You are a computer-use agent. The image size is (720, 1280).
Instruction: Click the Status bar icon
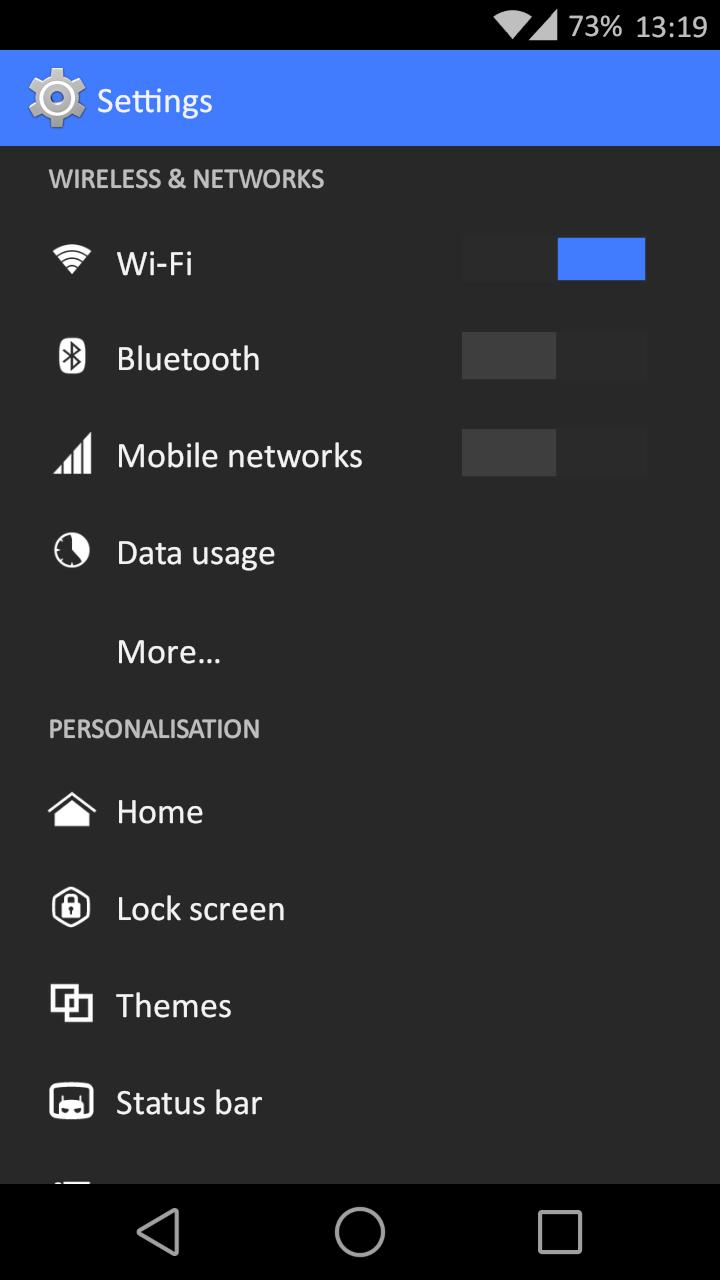(x=71, y=1099)
